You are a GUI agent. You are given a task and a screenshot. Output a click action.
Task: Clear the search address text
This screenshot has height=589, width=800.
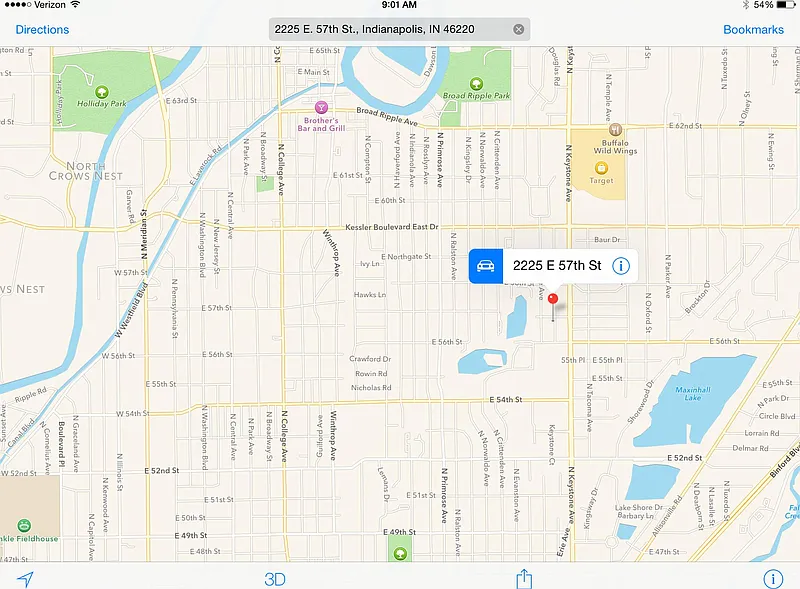click(518, 30)
